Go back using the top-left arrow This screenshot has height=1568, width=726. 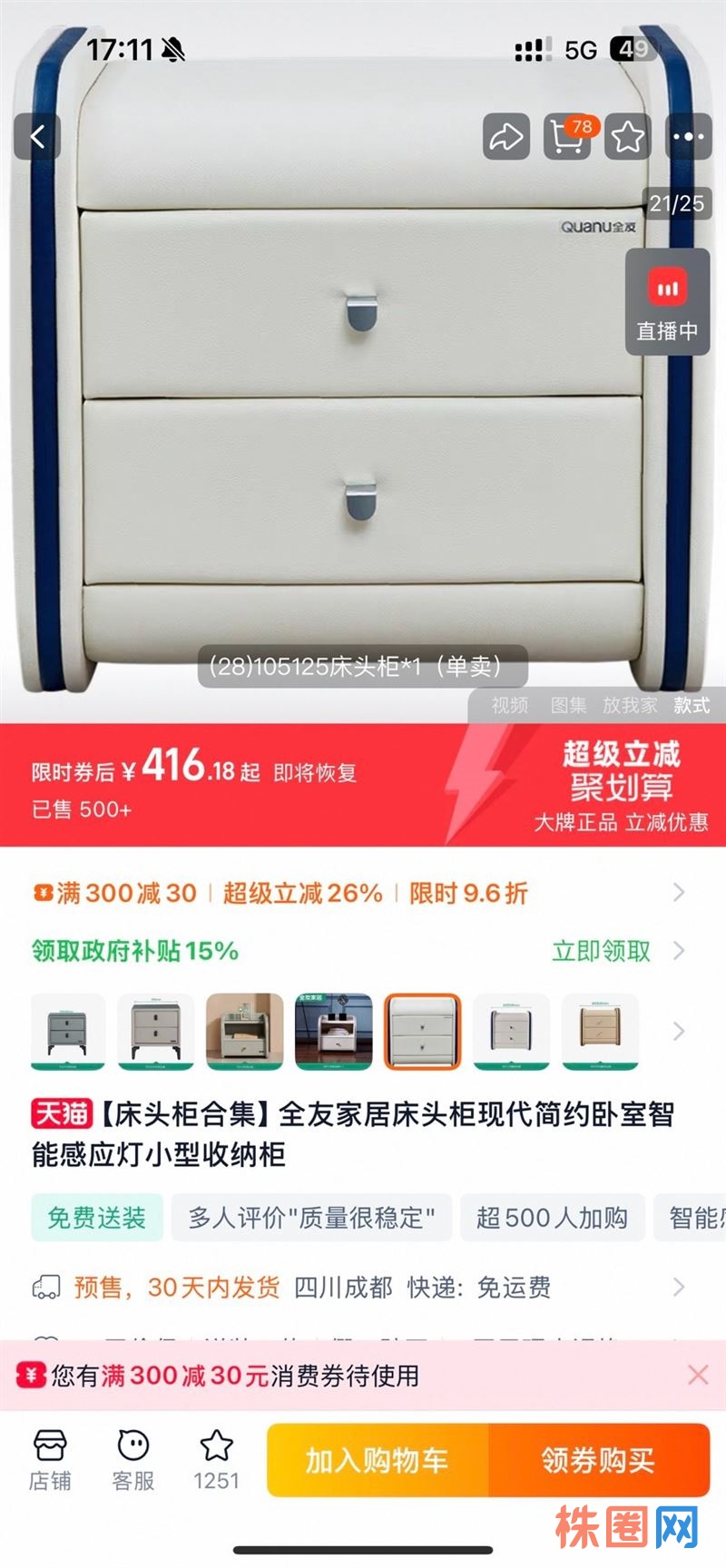pos(37,137)
